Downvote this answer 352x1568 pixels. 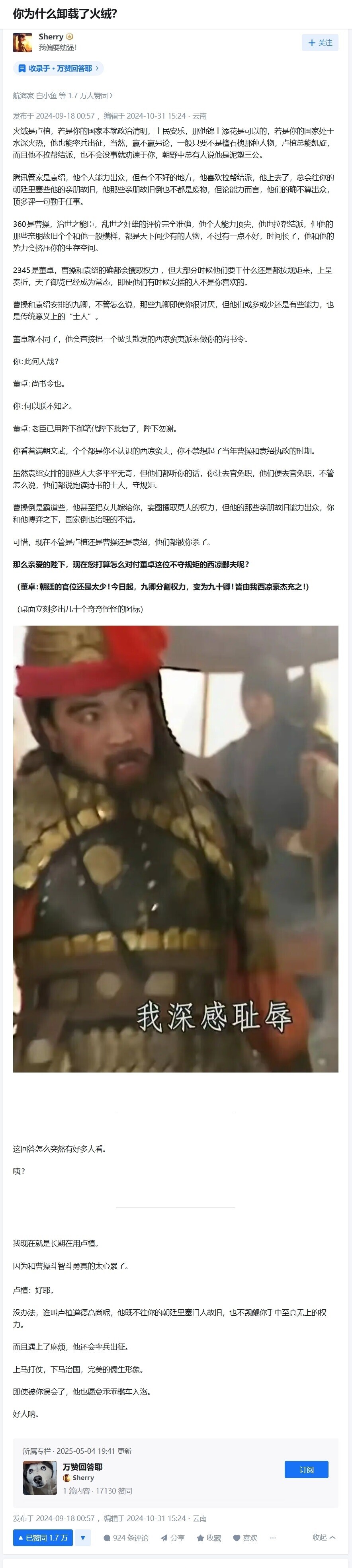pyautogui.click(x=83, y=1538)
